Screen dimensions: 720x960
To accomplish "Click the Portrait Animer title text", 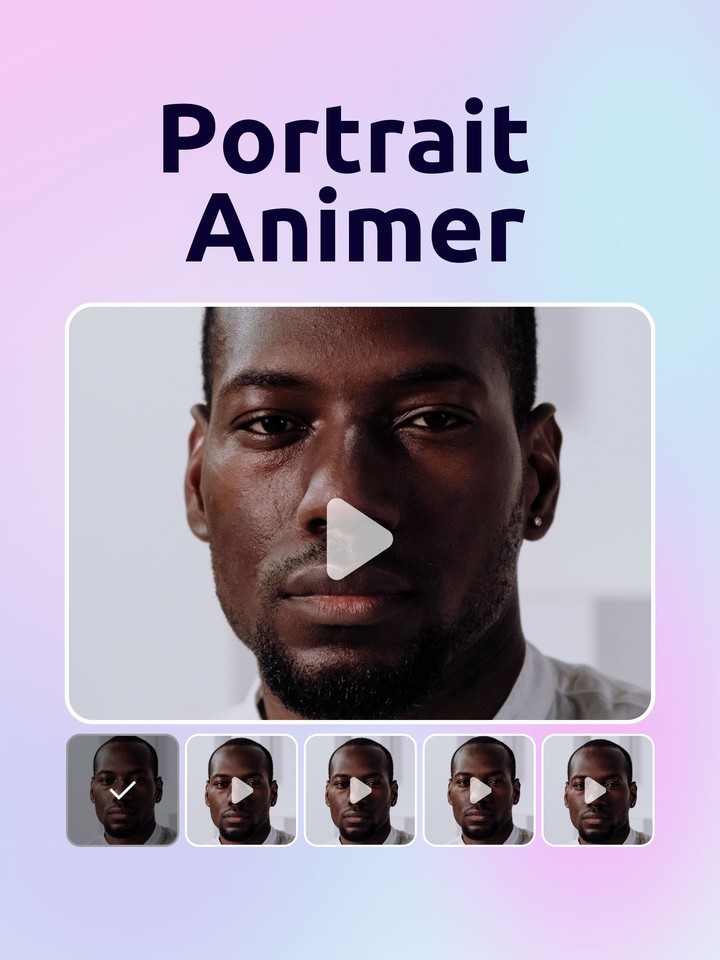I will point(349,180).
